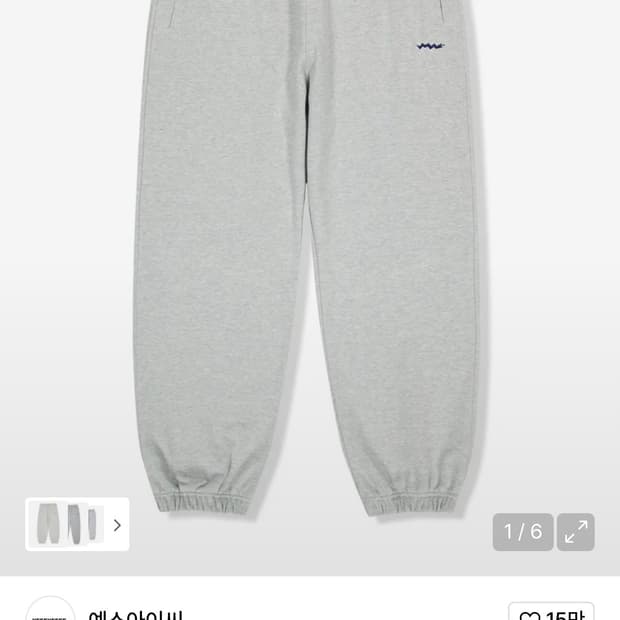Open the first sweatpants thumbnail

[x=48, y=524]
